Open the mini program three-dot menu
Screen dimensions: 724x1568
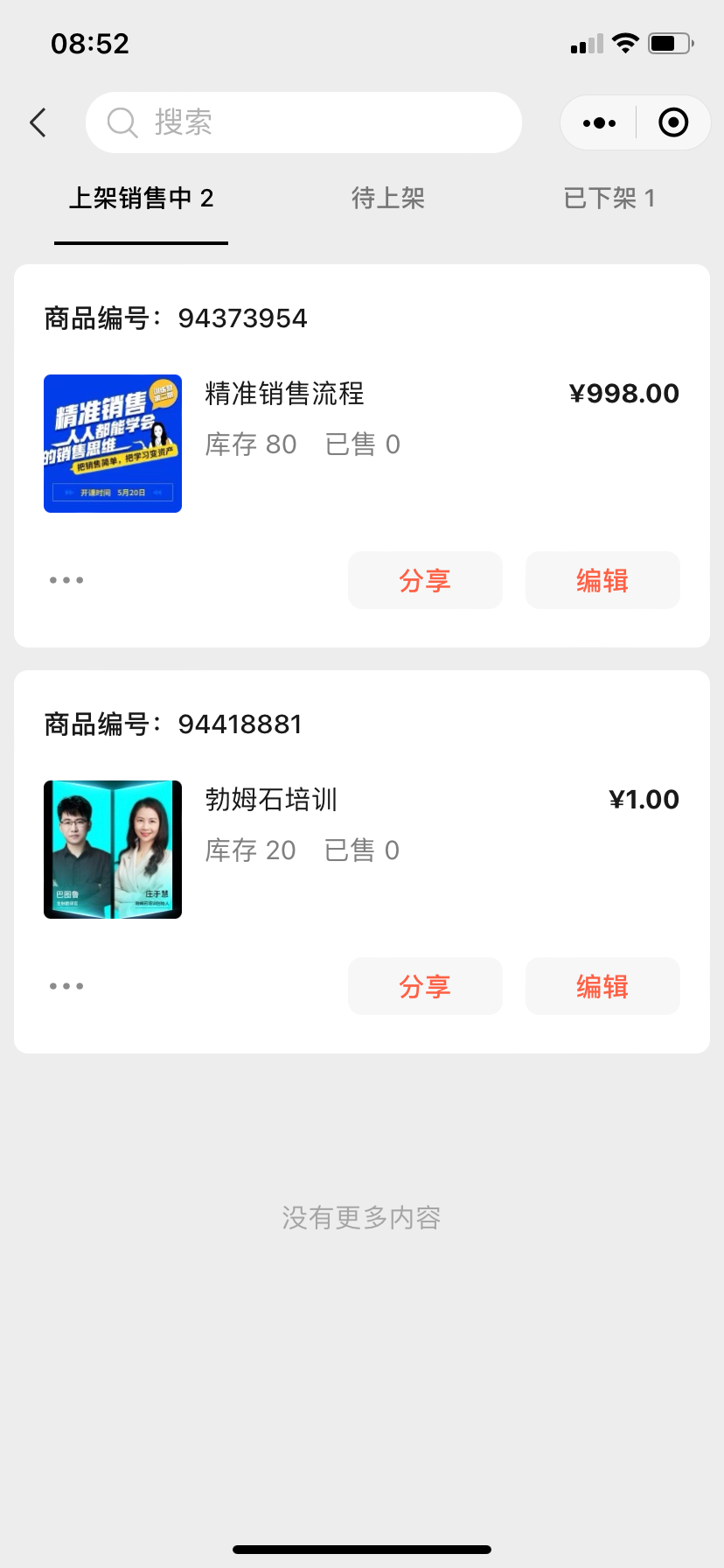[599, 123]
